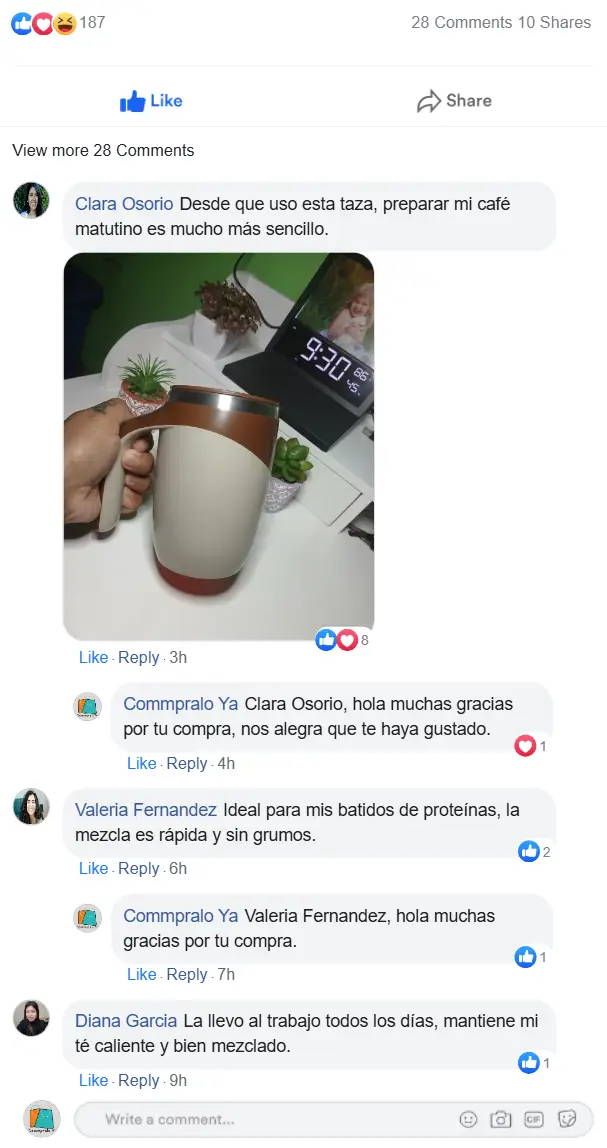Screen dimensions: 607x1148
Task: Add a sticker to the comment
Action: tap(567, 1119)
